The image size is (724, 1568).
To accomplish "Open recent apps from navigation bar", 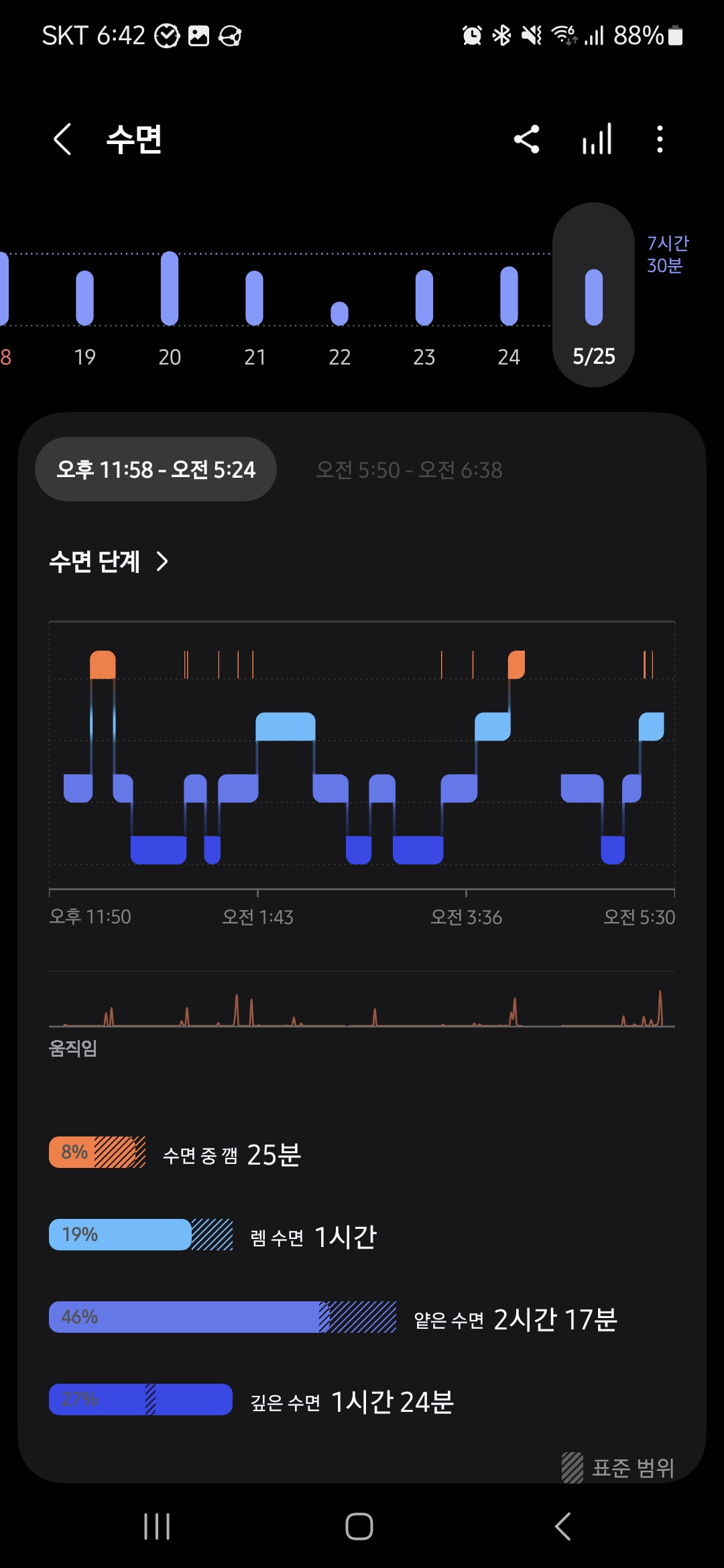I will pyautogui.click(x=157, y=1526).
